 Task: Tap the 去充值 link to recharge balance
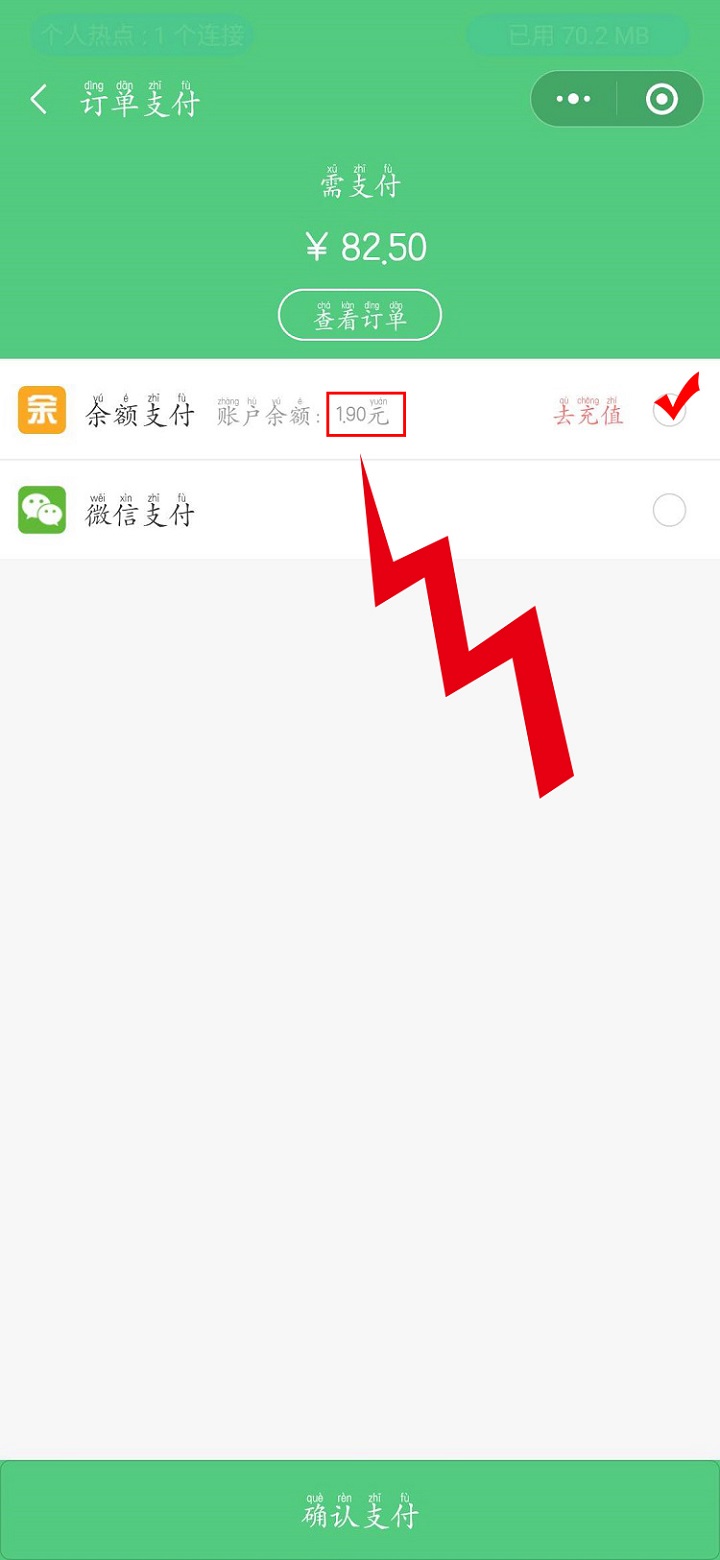589,410
